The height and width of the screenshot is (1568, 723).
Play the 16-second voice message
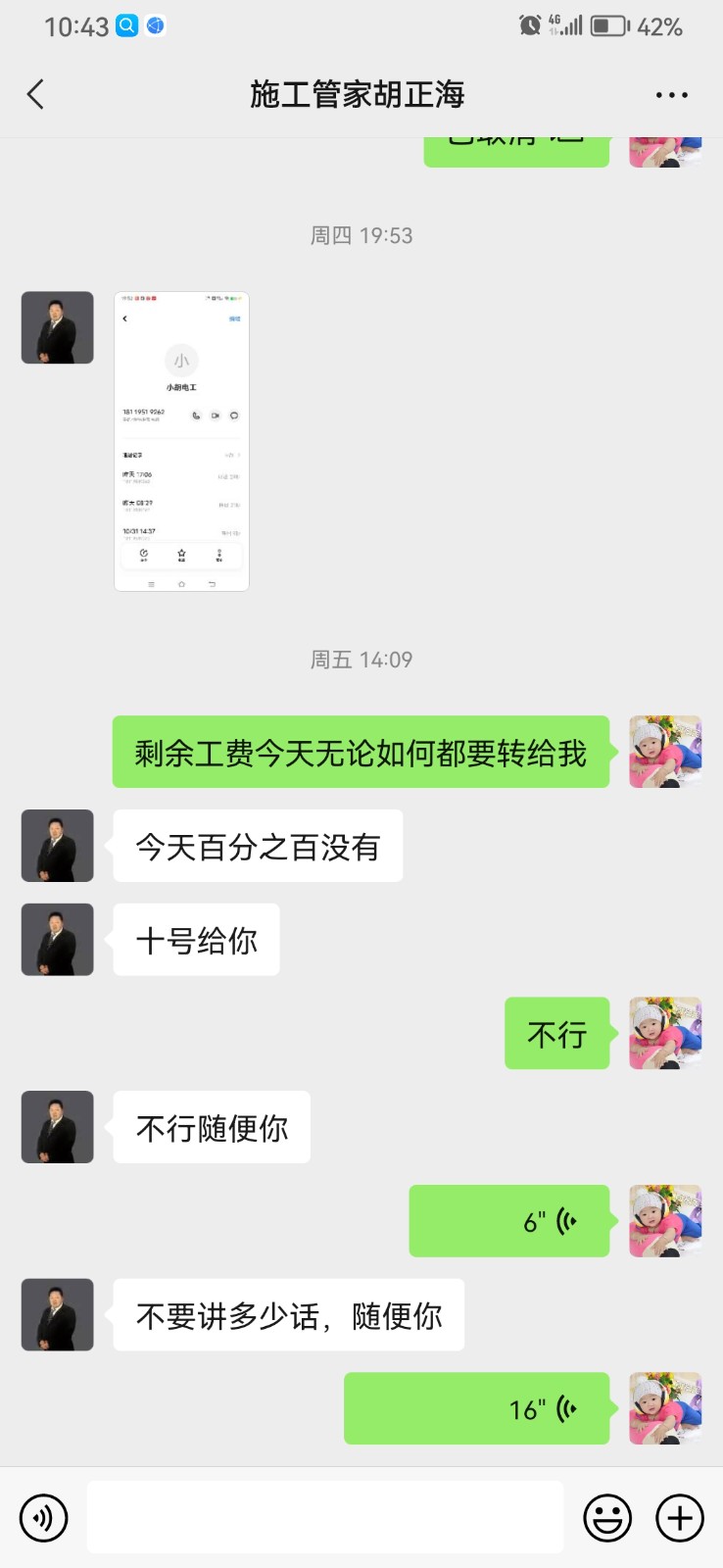[x=477, y=1409]
